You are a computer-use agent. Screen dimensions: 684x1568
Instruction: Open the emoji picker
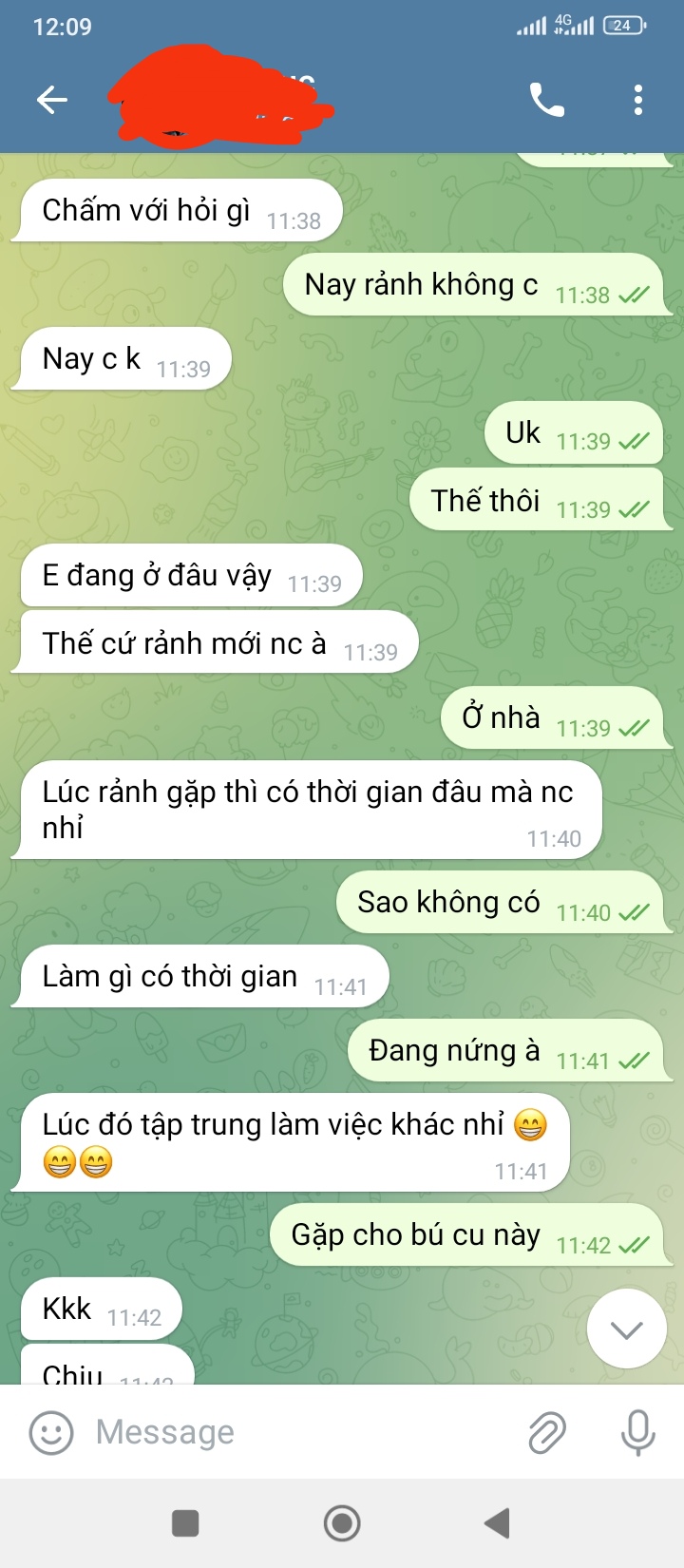pos(51,1432)
